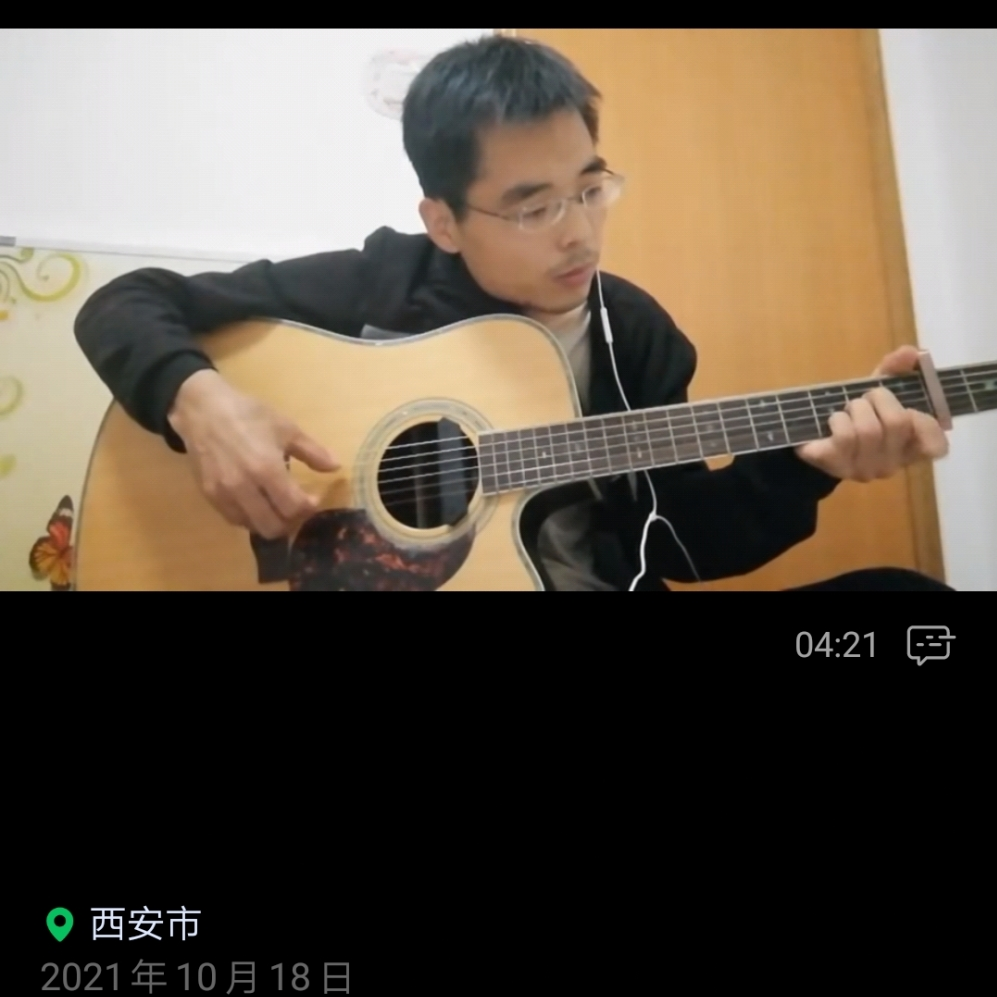This screenshot has width=997, height=997.
Task: Toggle the danmaku comments icon
Action: tap(930, 645)
